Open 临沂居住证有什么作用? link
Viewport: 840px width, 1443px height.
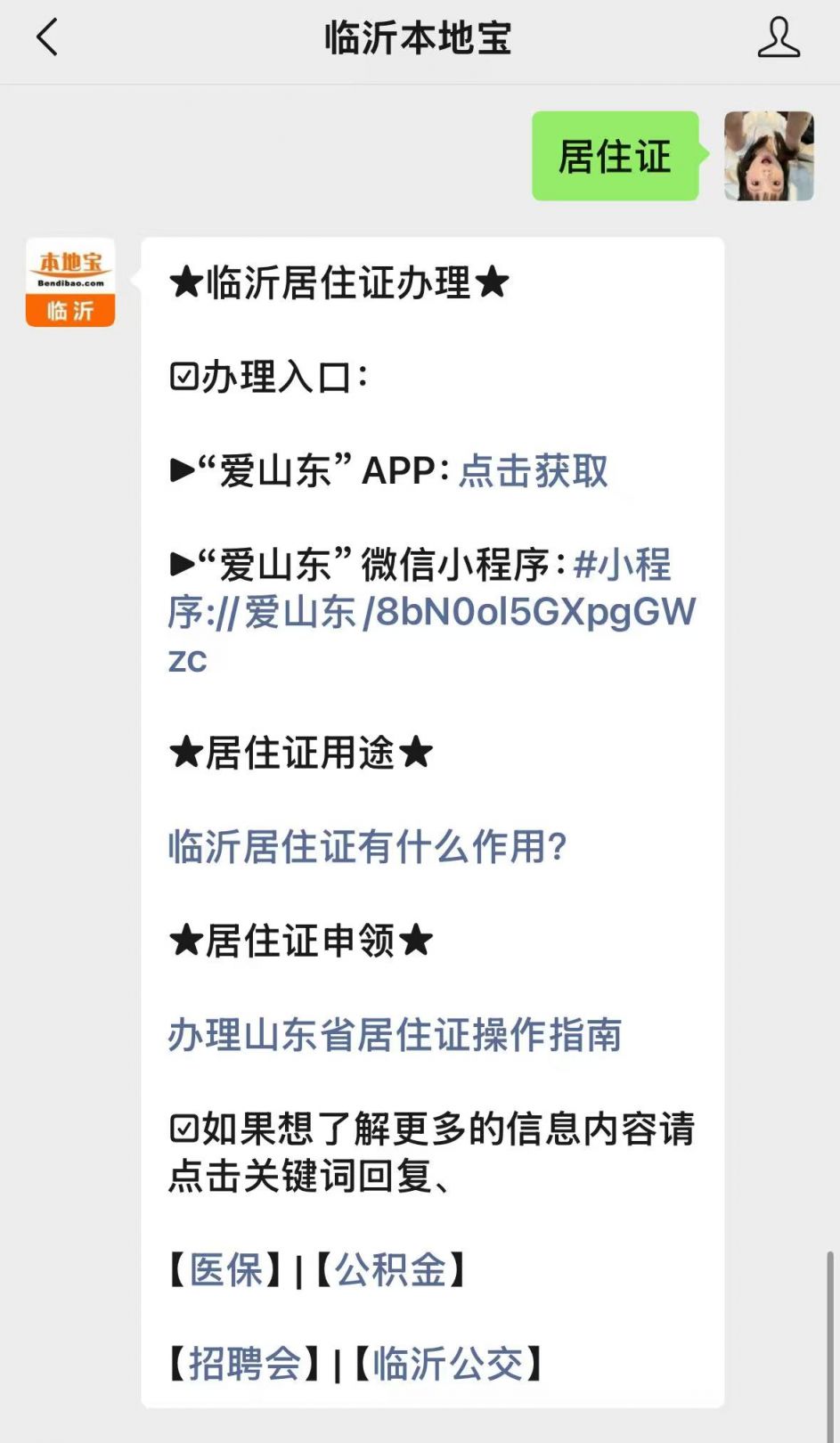367,846
